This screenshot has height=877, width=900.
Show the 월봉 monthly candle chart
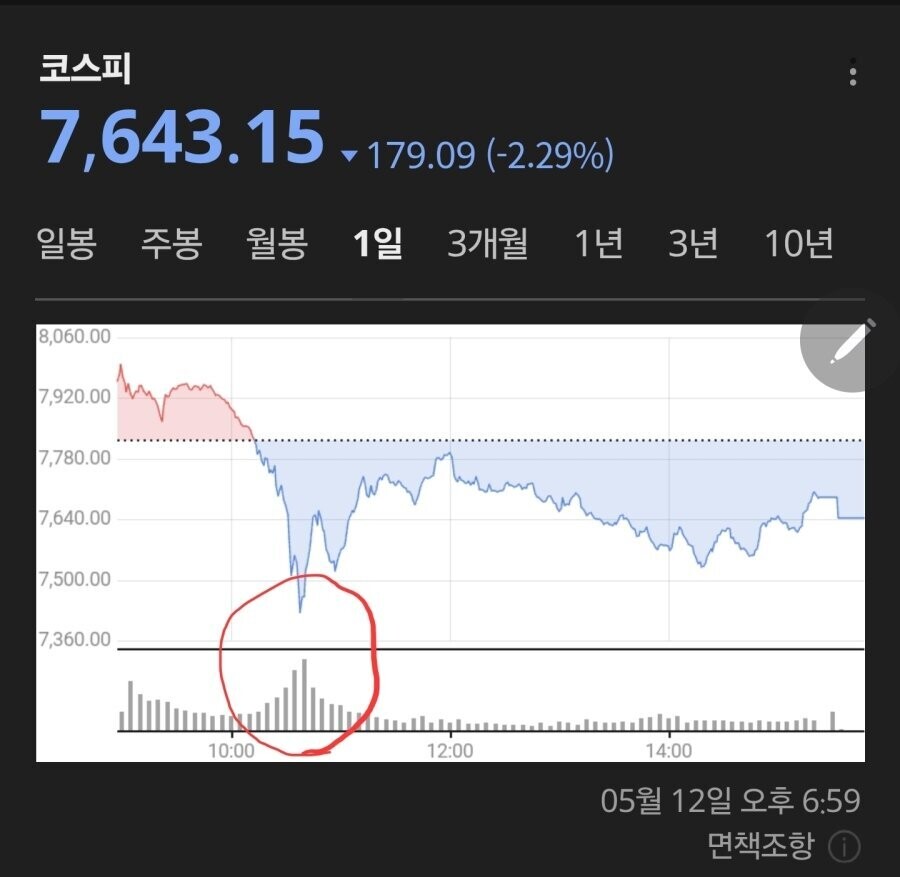click(277, 243)
